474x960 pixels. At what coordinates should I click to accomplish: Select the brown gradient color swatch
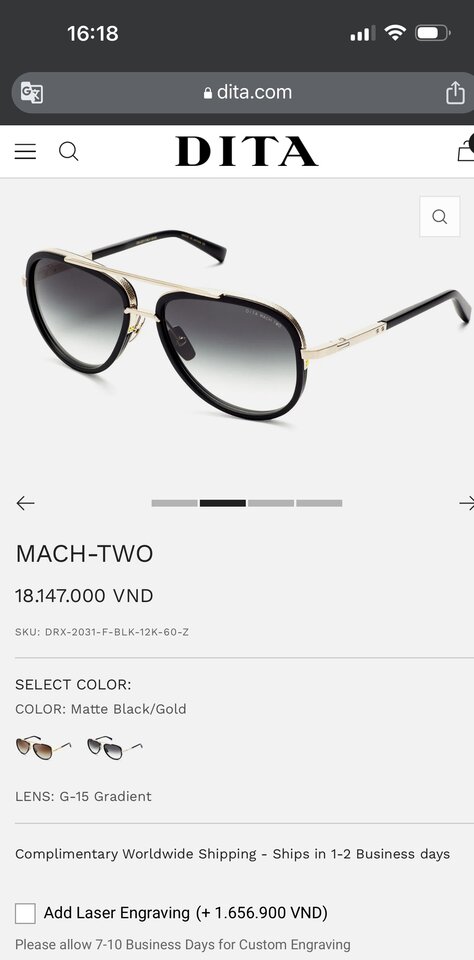tap(43, 748)
